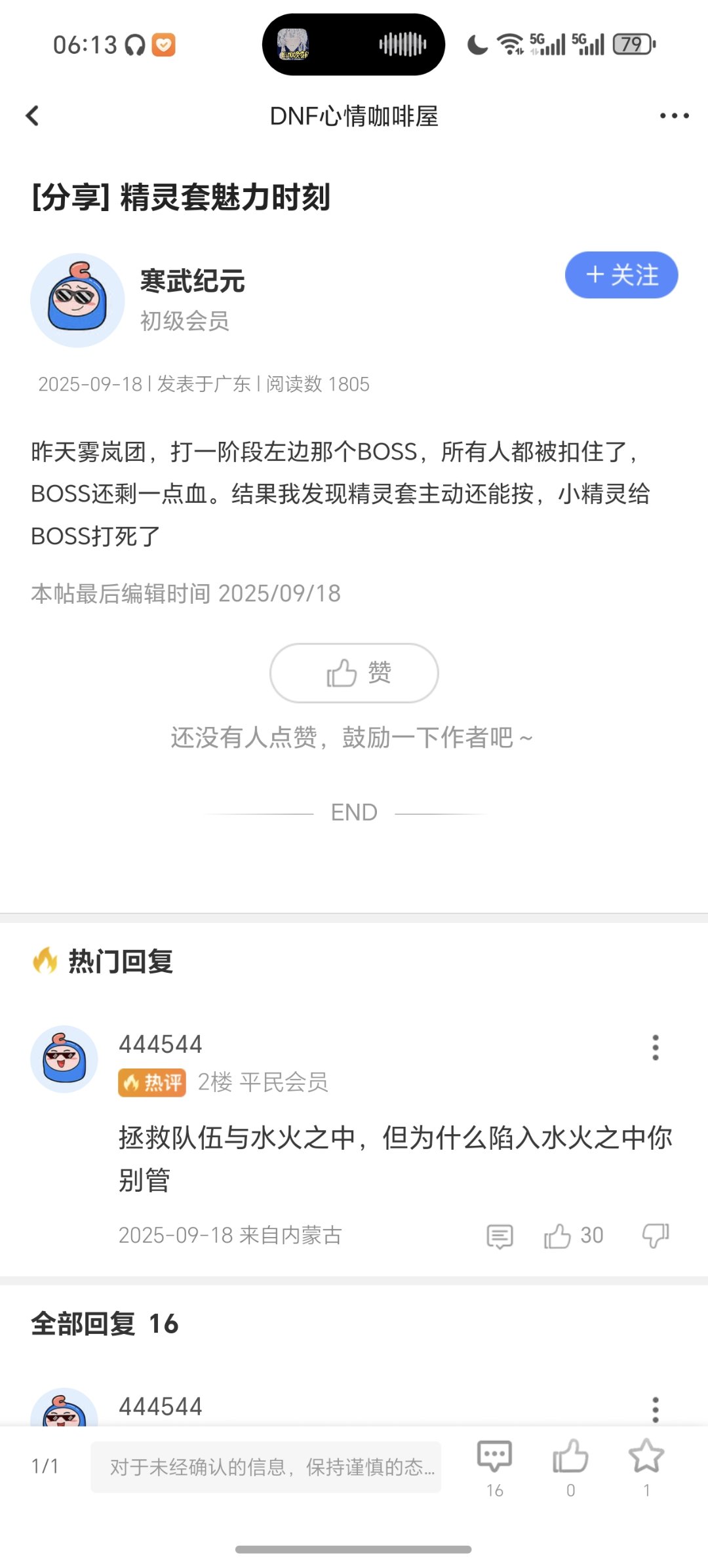Follow the author 寒武纪元
The height and width of the screenshot is (1568, 708).
pos(621,275)
